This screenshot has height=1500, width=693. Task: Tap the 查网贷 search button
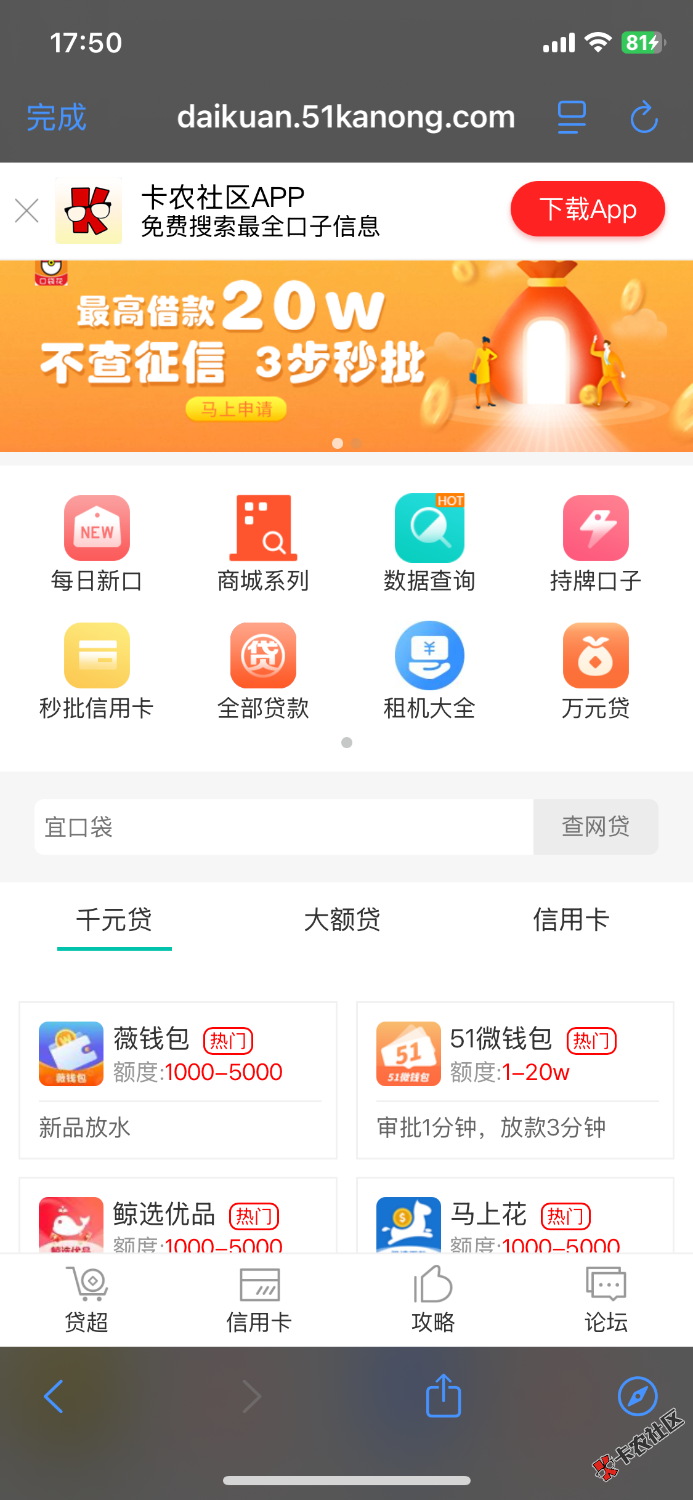click(x=595, y=827)
